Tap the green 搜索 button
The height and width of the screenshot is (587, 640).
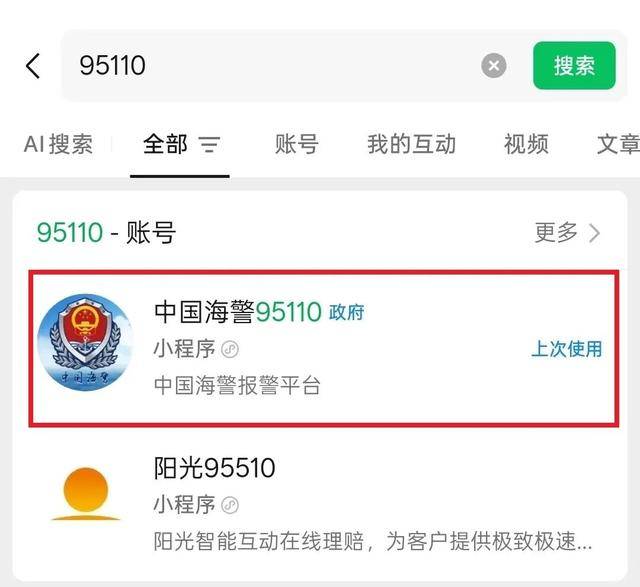[x=574, y=66]
